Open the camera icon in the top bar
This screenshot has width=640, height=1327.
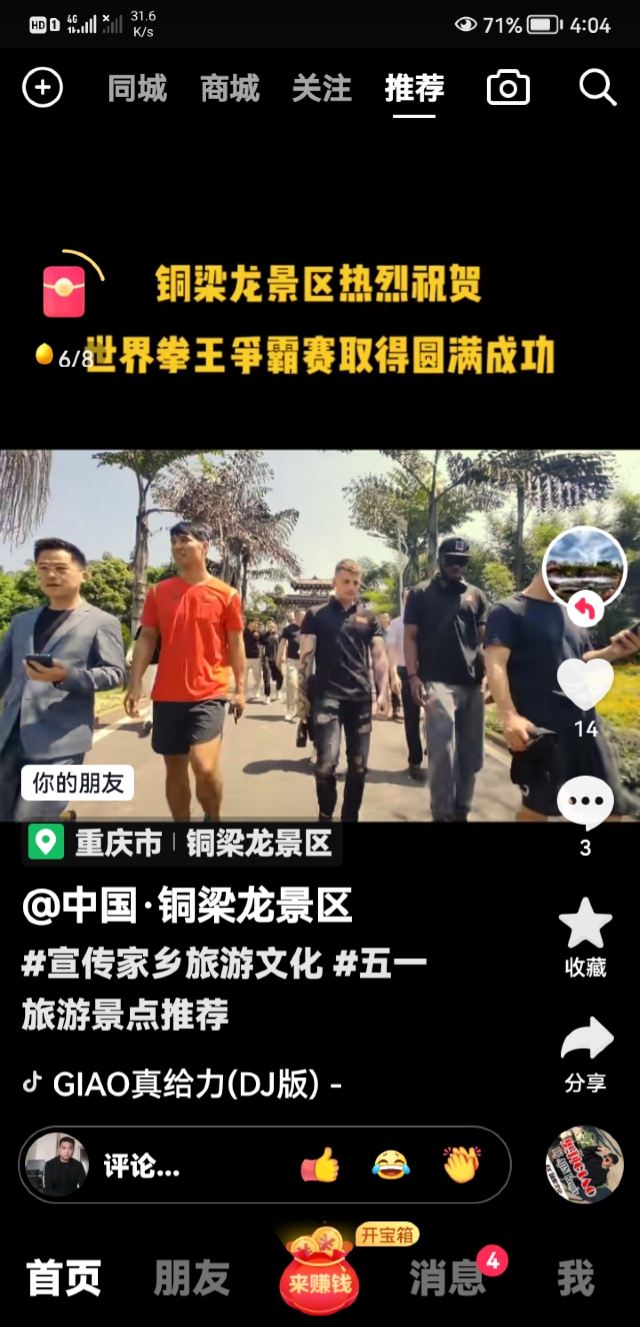pyautogui.click(x=508, y=88)
